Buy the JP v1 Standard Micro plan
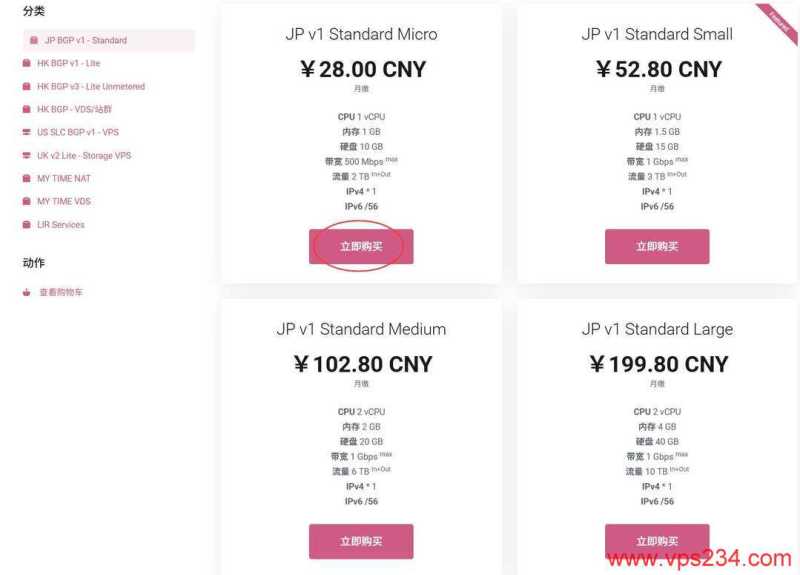The height and width of the screenshot is (575, 800). [x=360, y=246]
